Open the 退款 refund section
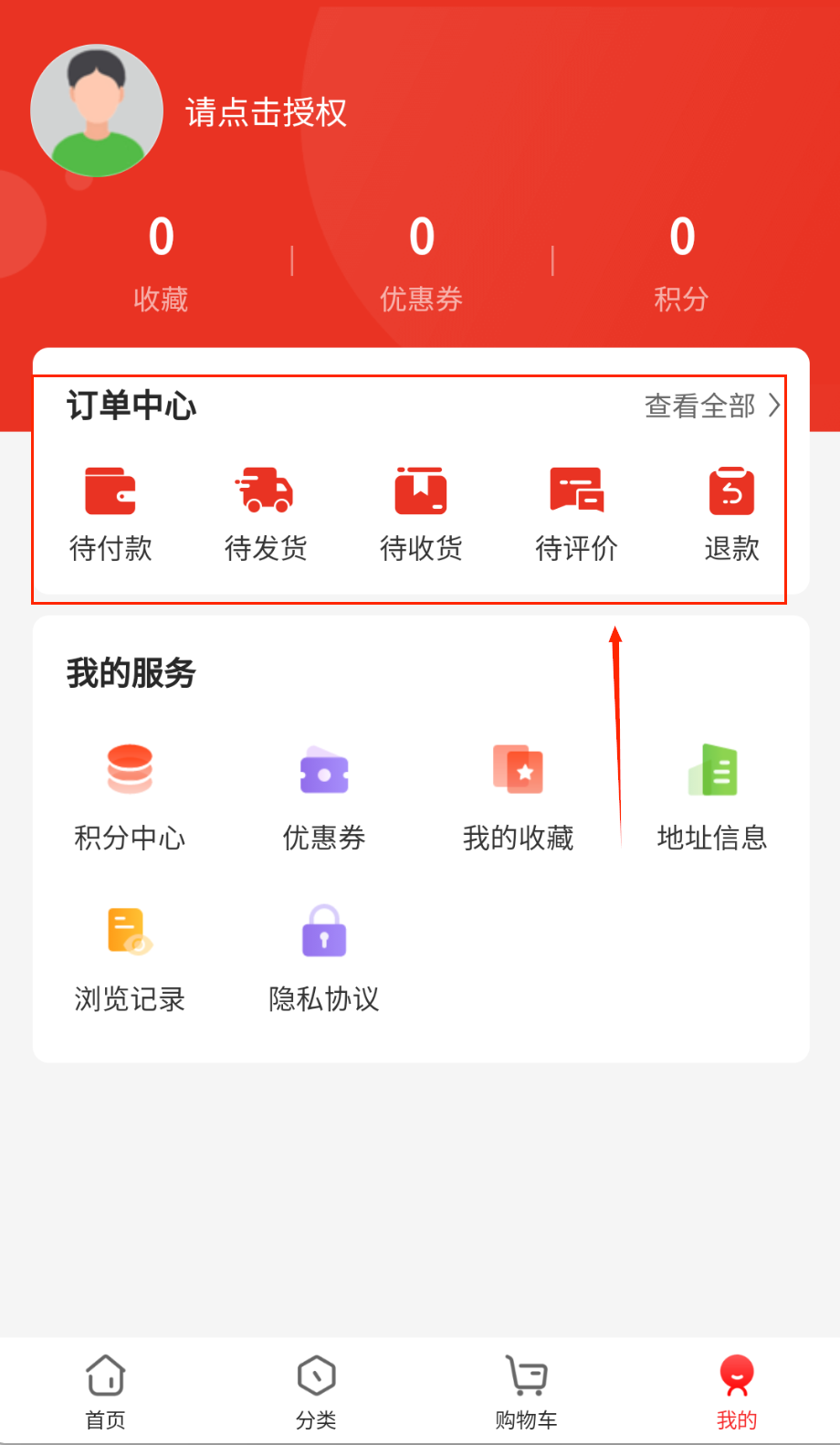The image size is (840, 1445). pyautogui.click(x=731, y=513)
